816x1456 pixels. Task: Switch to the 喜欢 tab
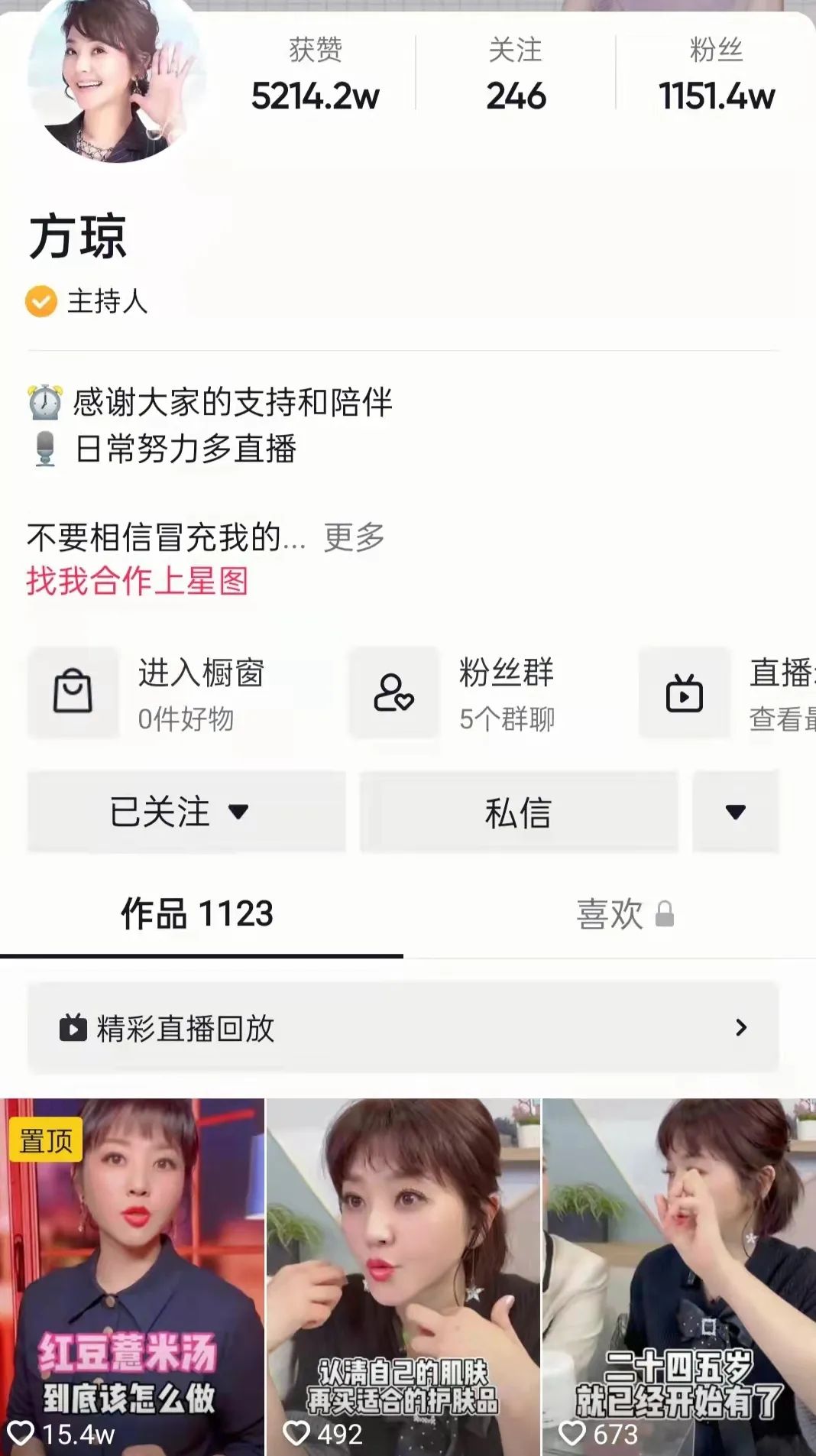point(623,914)
